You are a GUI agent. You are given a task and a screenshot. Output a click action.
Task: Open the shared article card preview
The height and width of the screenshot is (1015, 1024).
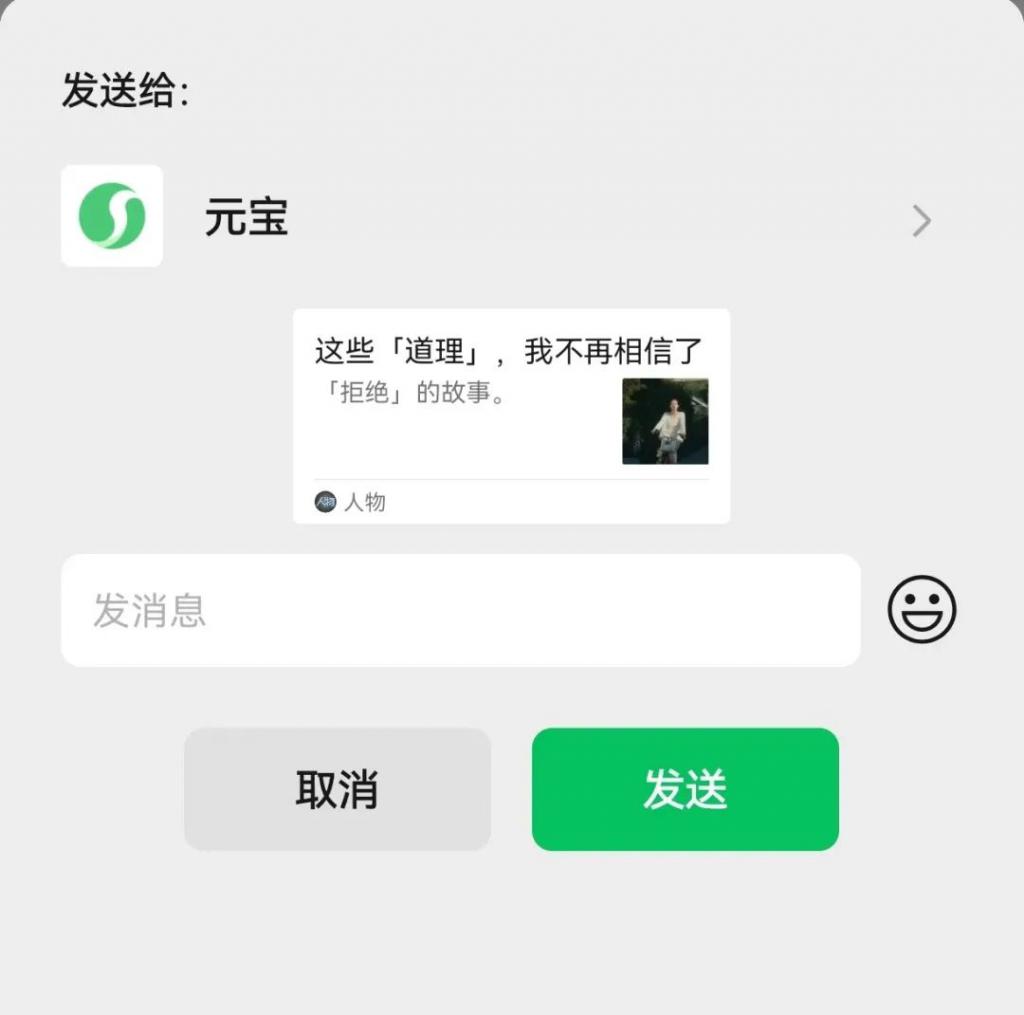[511, 415]
